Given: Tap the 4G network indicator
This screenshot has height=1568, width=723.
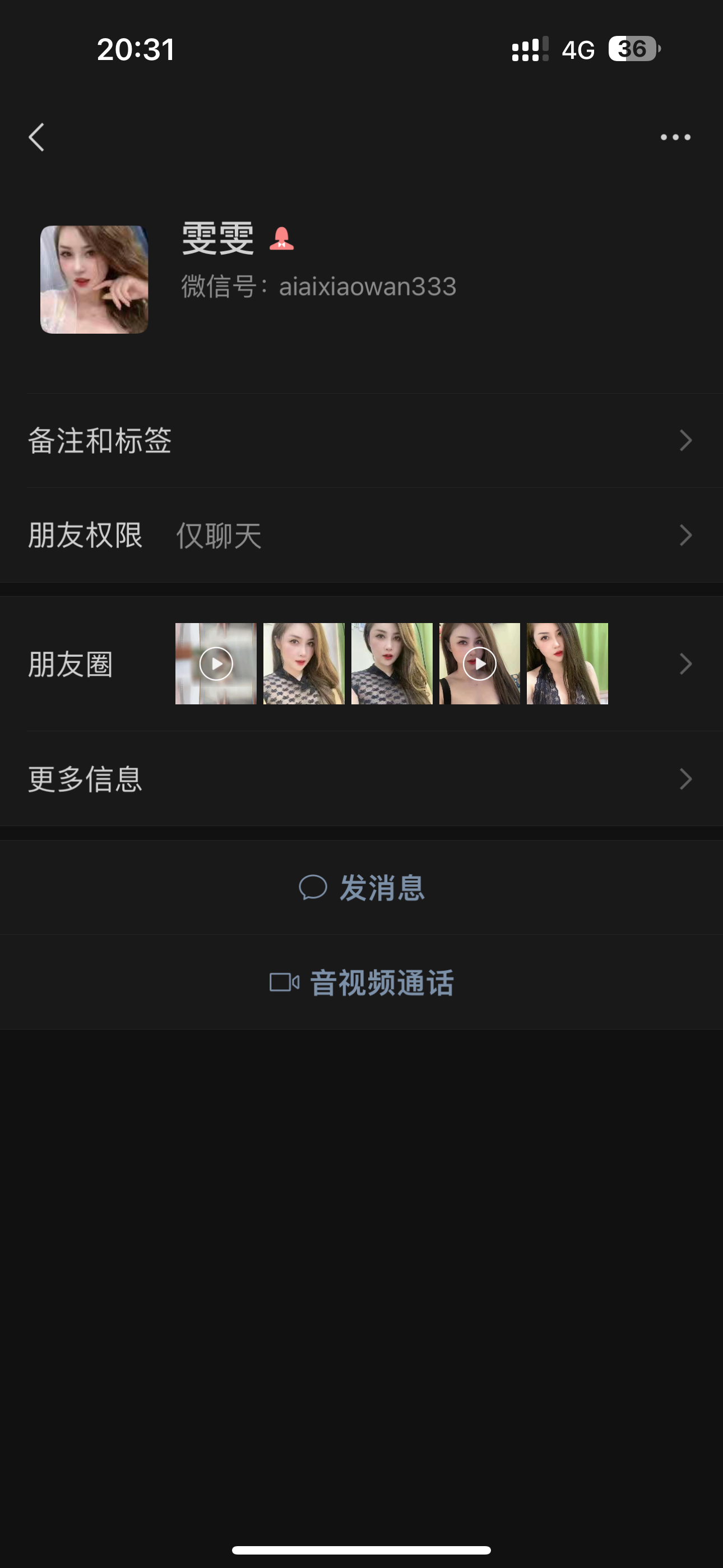Looking at the screenshot, I should [577, 50].
